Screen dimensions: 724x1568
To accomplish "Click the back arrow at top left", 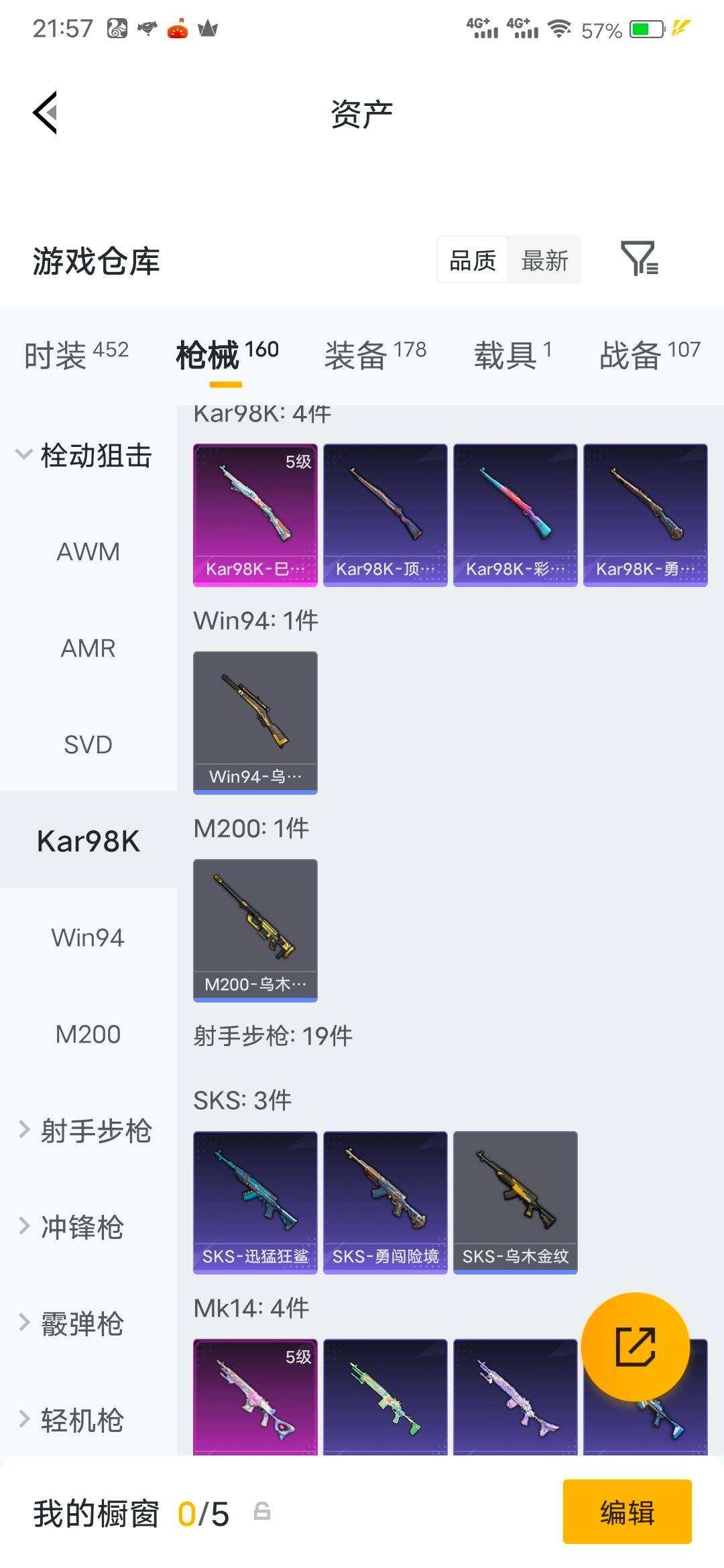I will click(x=46, y=114).
